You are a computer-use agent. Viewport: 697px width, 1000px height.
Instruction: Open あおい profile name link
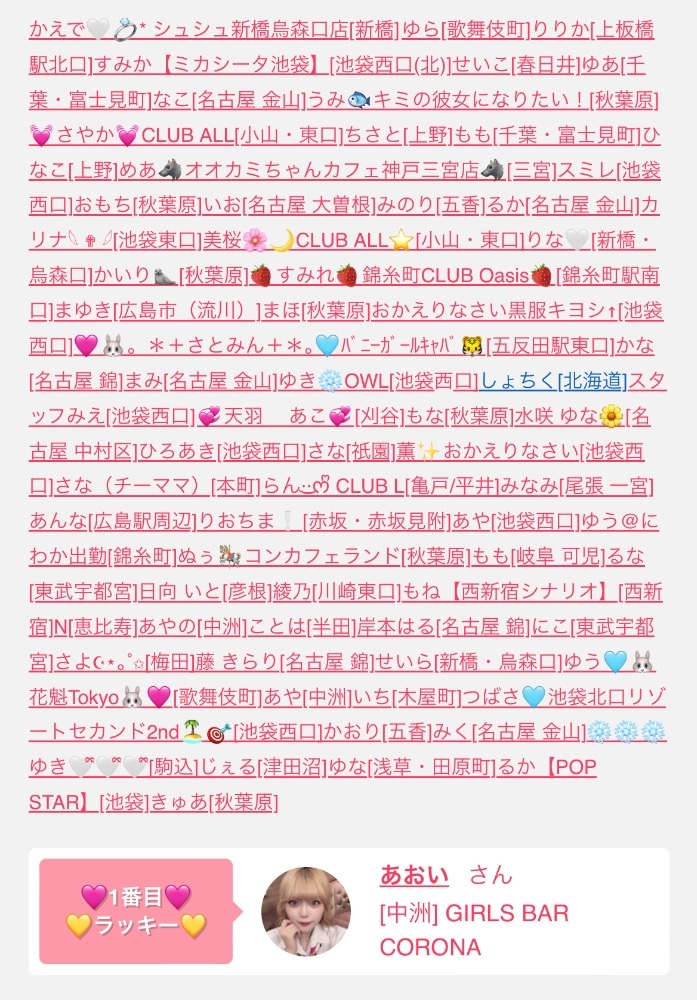click(x=414, y=876)
